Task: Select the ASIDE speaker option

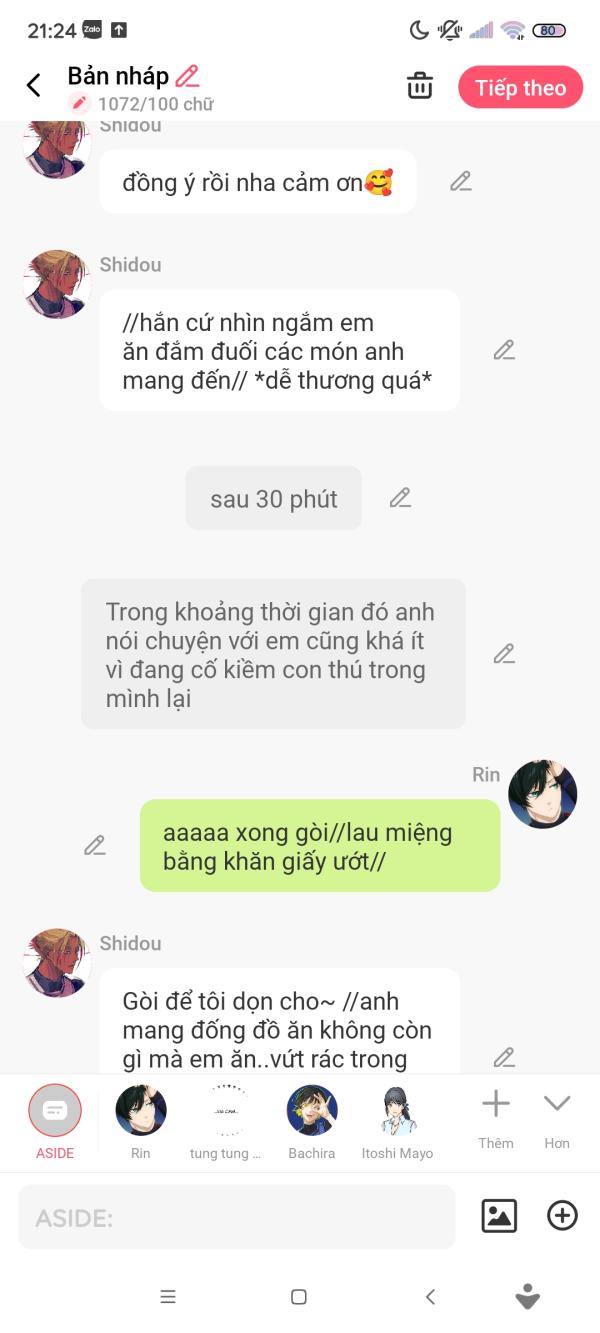Action: tap(55, 1122)
